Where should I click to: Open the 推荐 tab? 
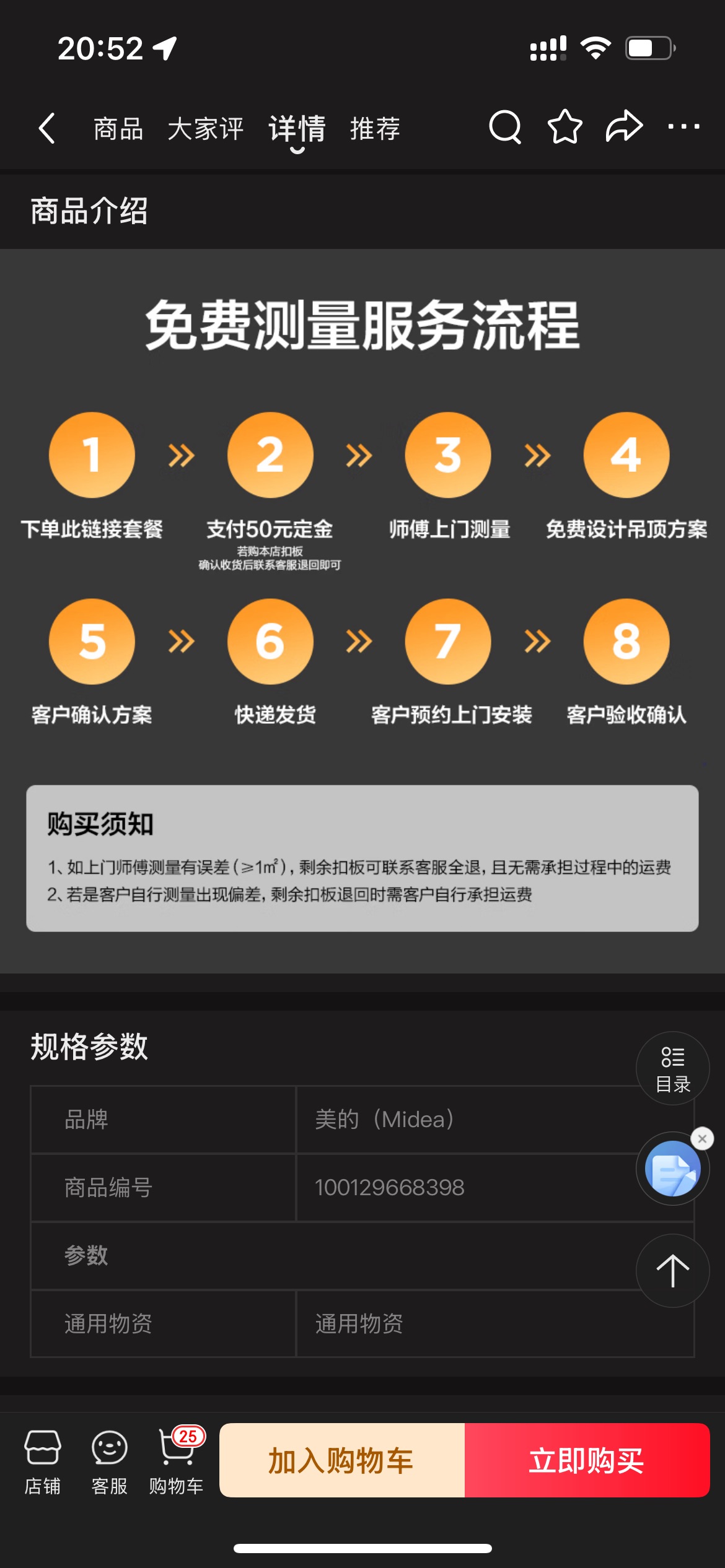pyautogui.click(x=375, y=128)
